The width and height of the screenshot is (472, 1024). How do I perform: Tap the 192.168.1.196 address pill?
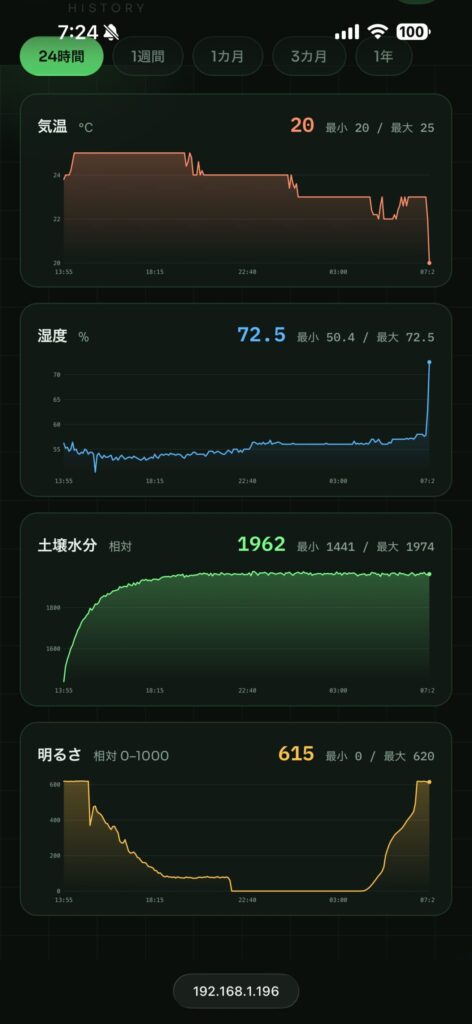pyautogui.click(x=236, y=991)
